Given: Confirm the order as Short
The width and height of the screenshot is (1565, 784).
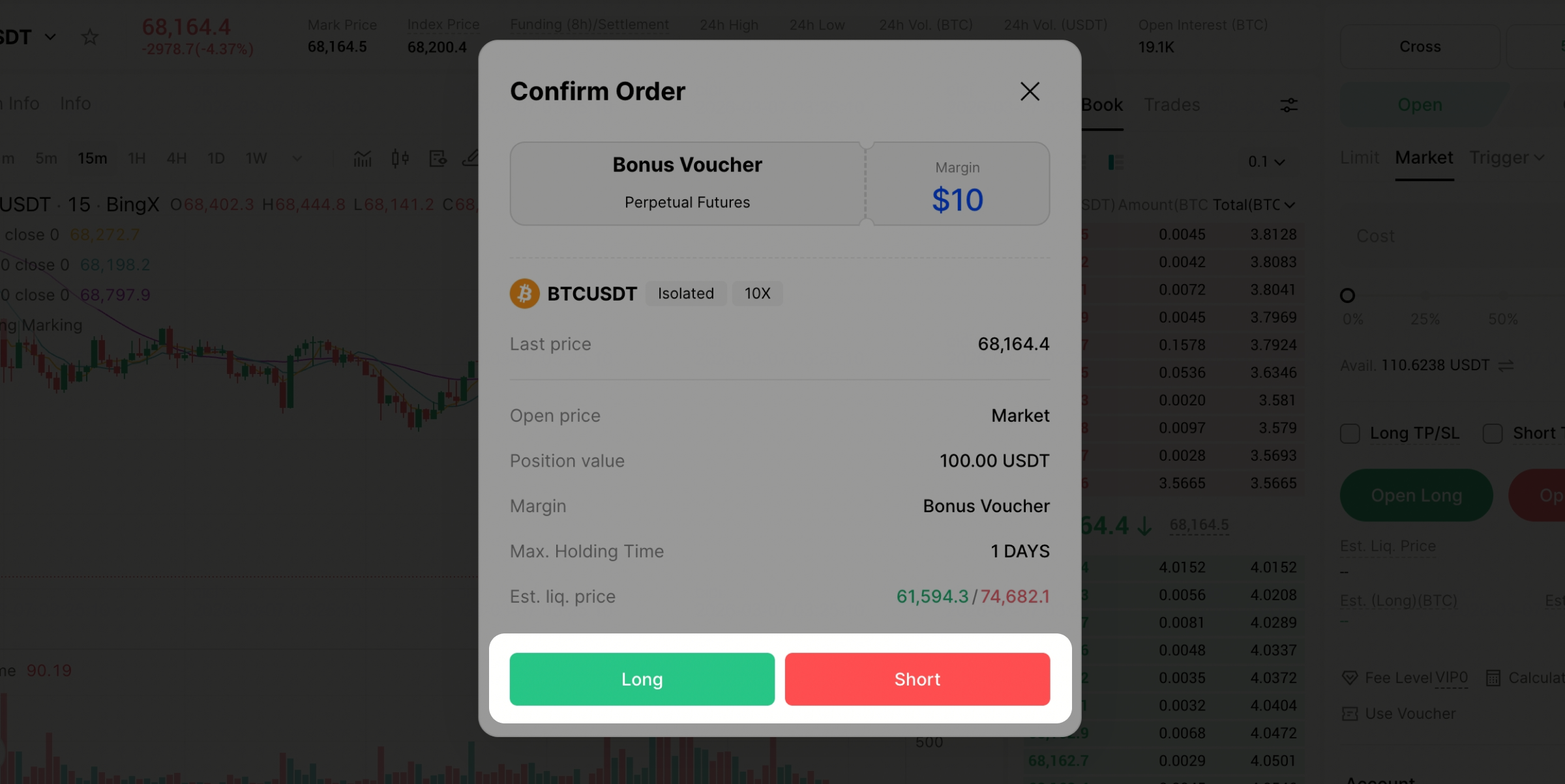Looking at the screenshot, I should click(x=917, y=679).
